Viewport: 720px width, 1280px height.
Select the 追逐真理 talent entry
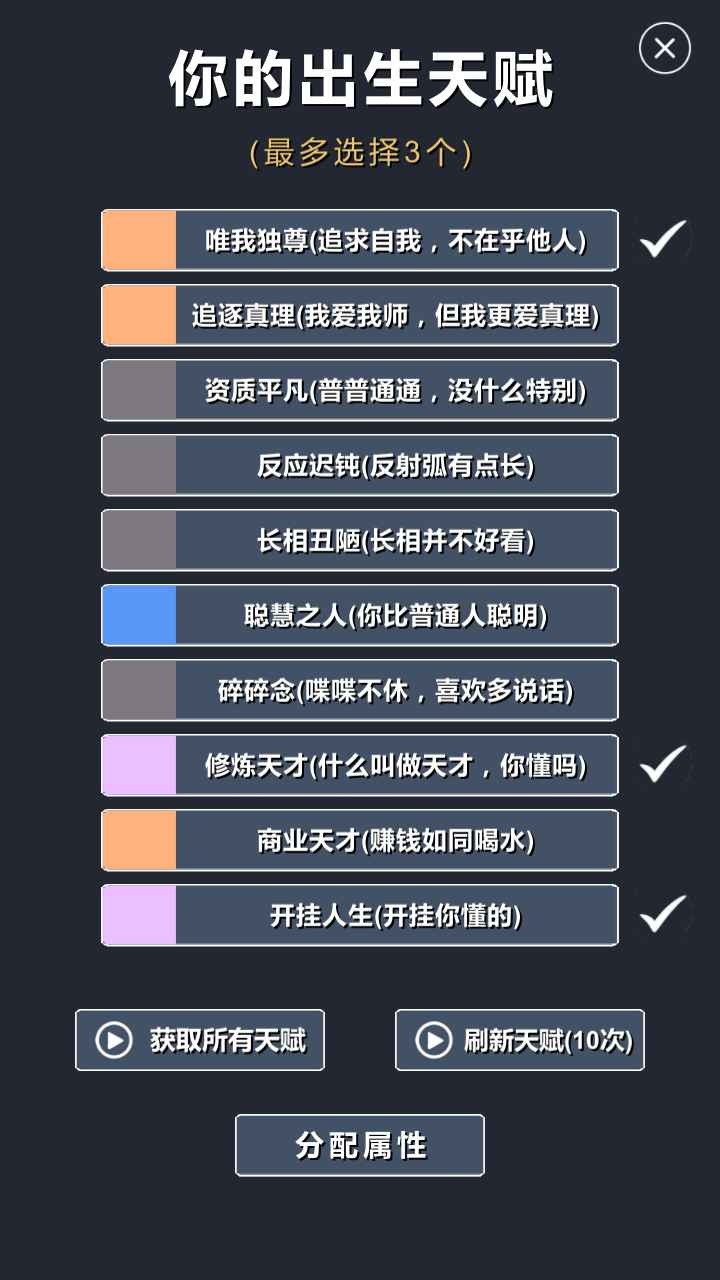tap(358, 315)
